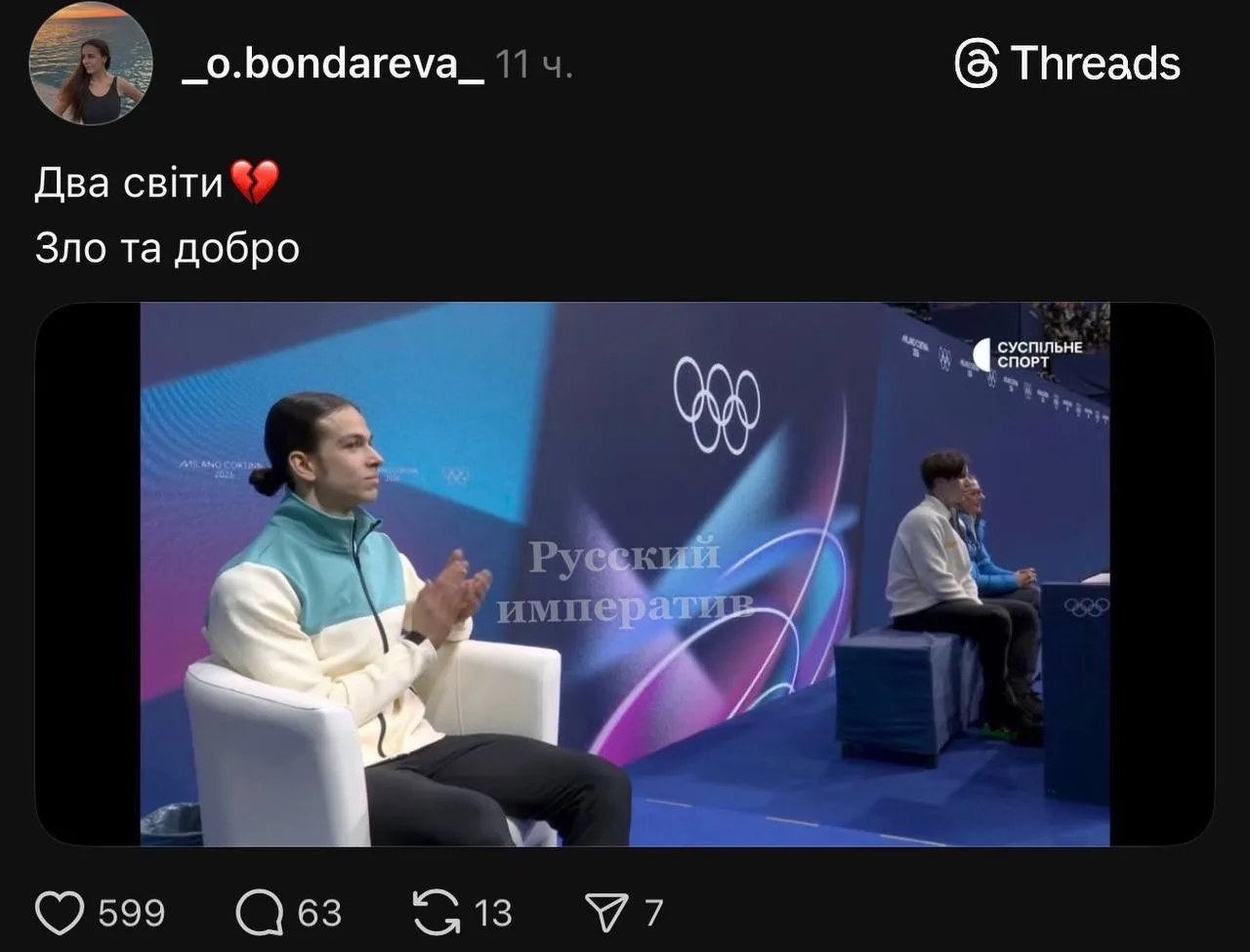Share the post via the paper plane icon
Viewport: 1250px width, 952px height.
(605, 913)
